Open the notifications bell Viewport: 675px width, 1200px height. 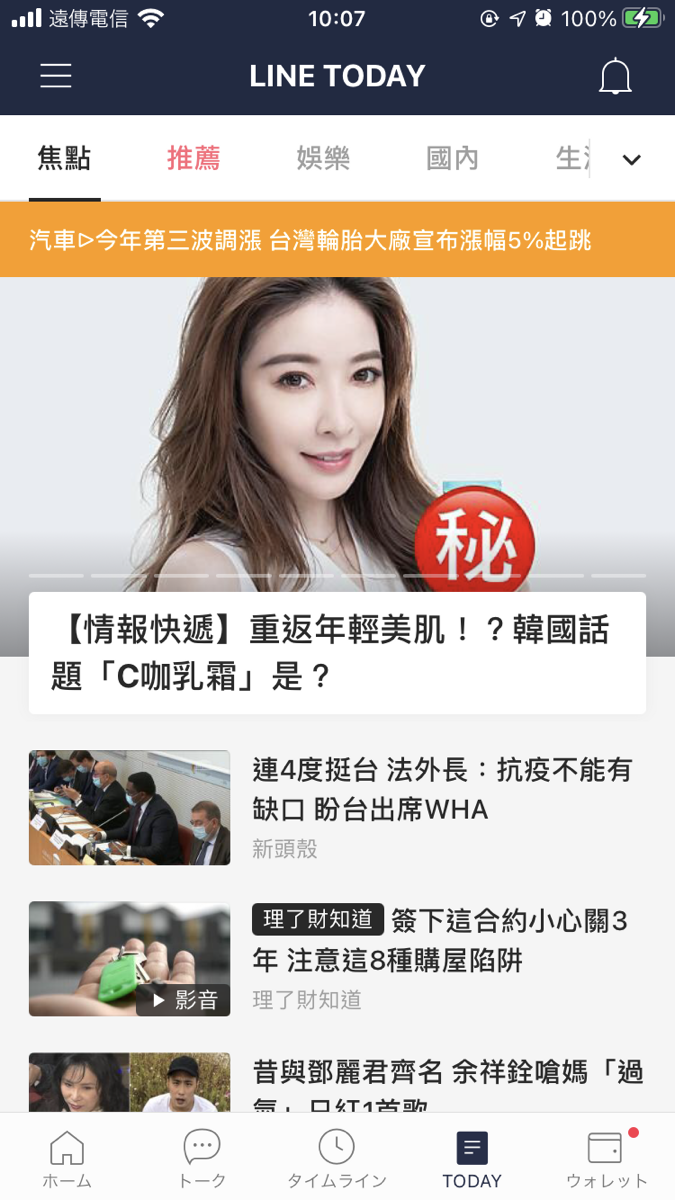click(615, 76)
